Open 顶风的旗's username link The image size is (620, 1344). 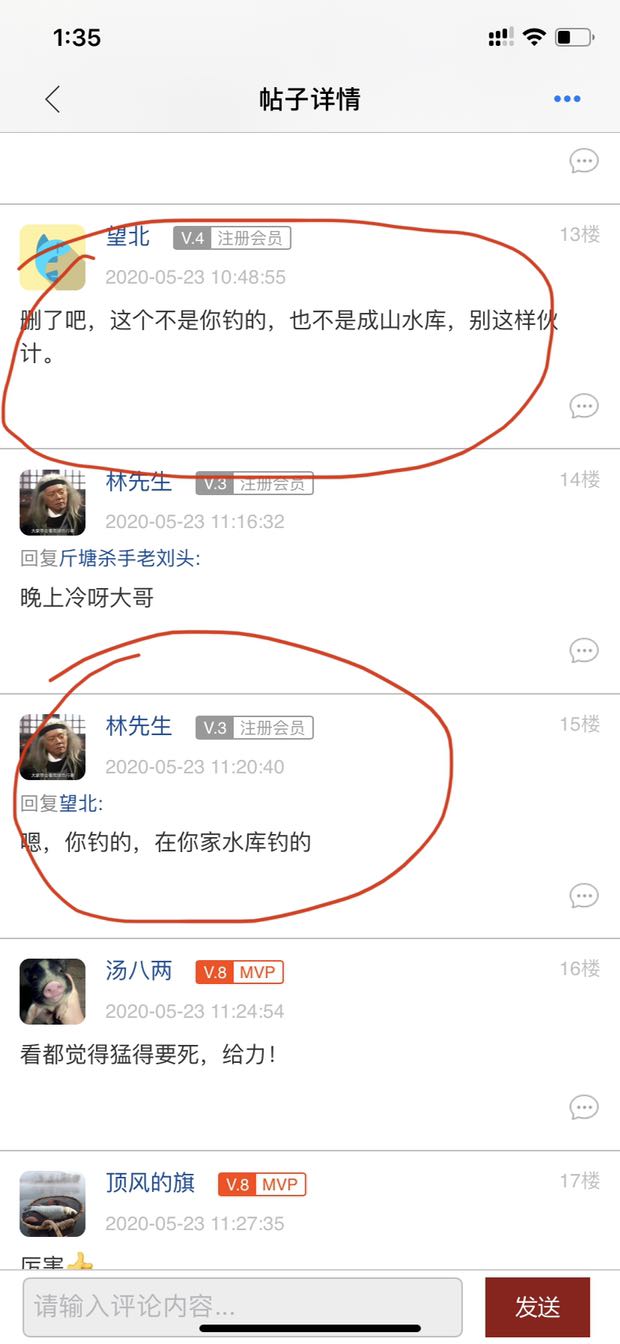tap(150, 1183)
